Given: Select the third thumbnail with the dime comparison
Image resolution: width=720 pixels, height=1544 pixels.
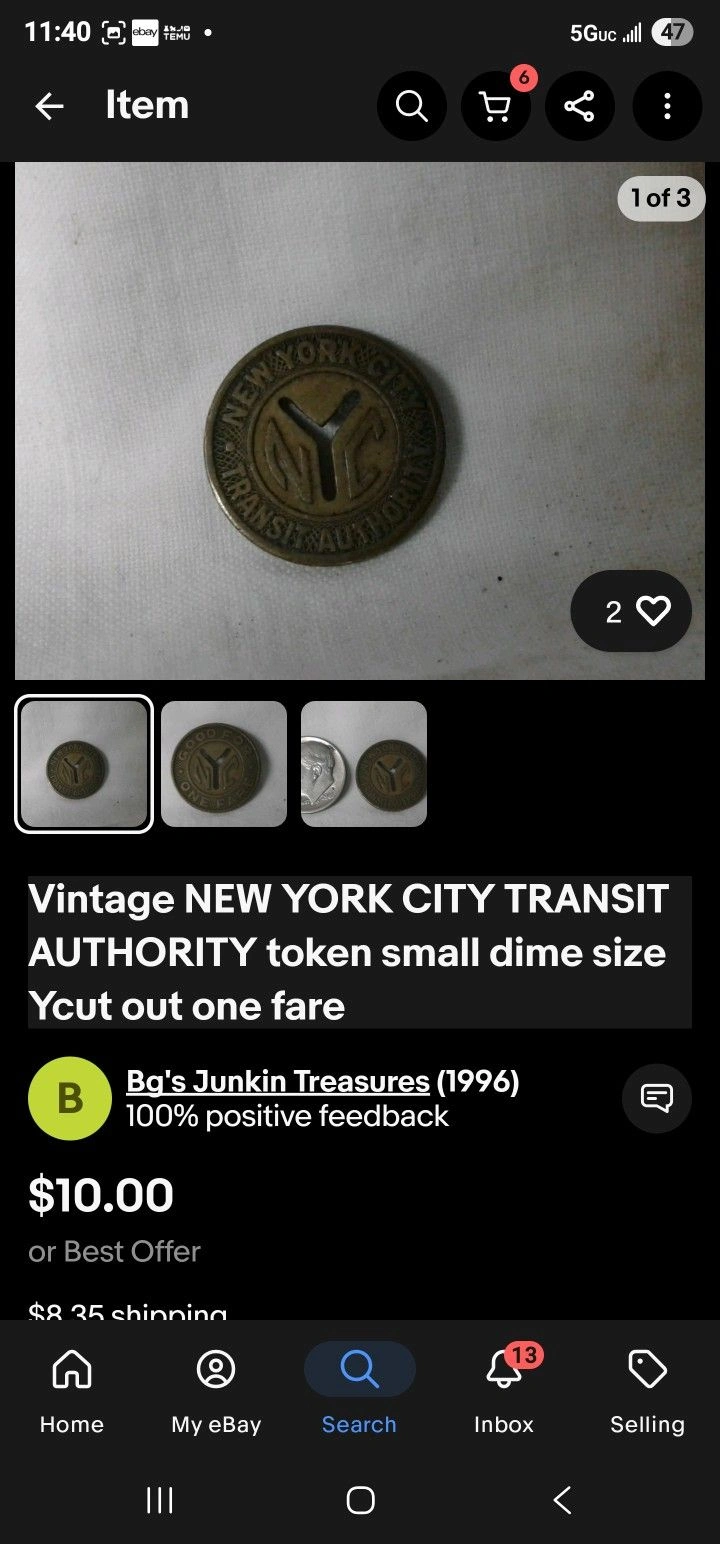Looking at the screenshot, I should click(x=364, y=764).
